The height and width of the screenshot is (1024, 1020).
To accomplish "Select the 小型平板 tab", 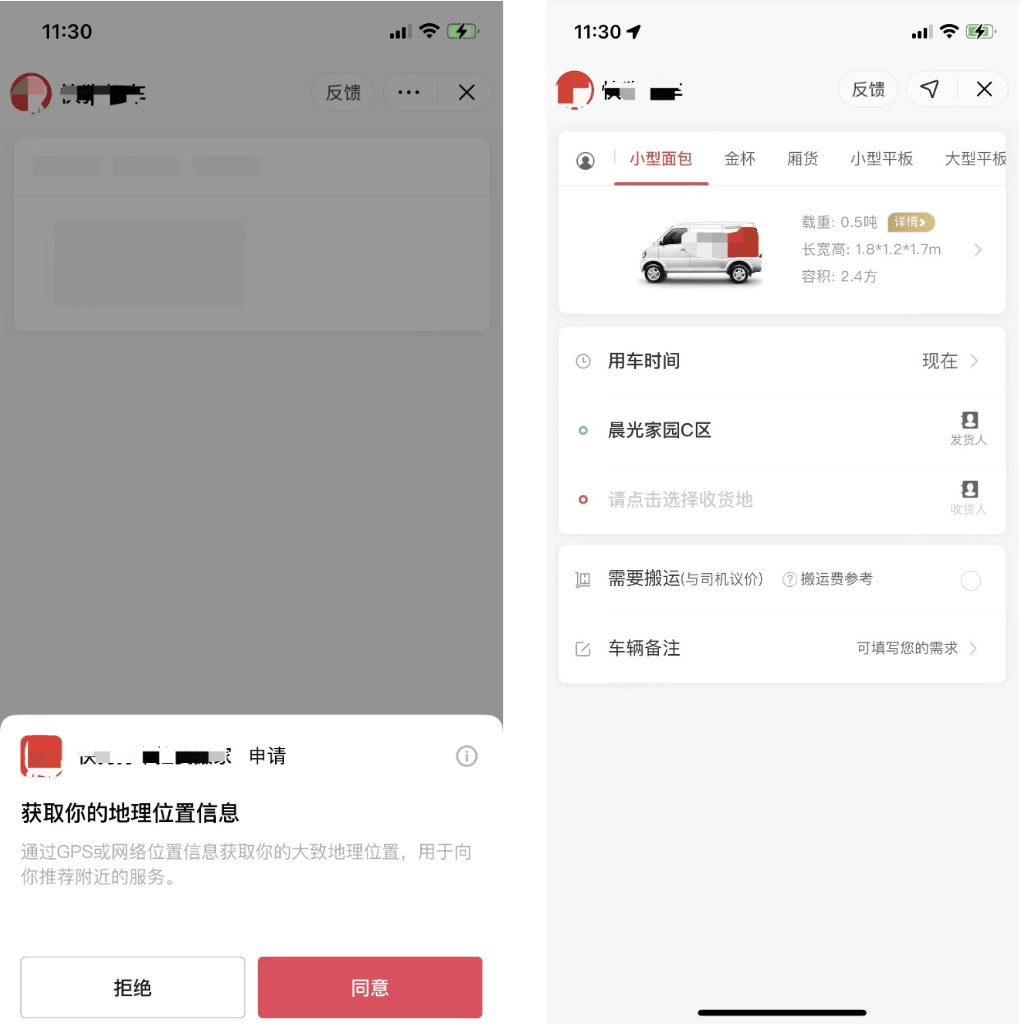I will (881, 158).
